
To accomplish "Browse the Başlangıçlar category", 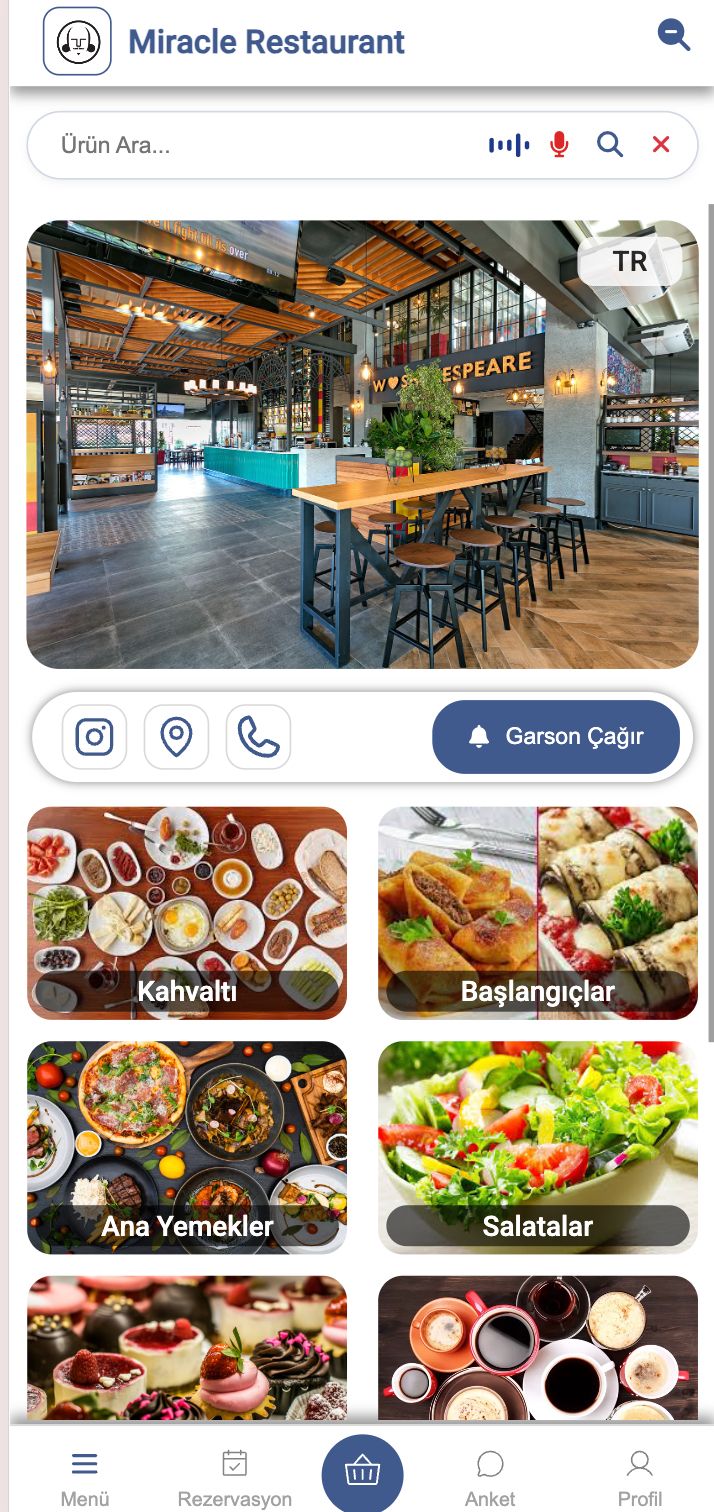I will pos(538,913).
